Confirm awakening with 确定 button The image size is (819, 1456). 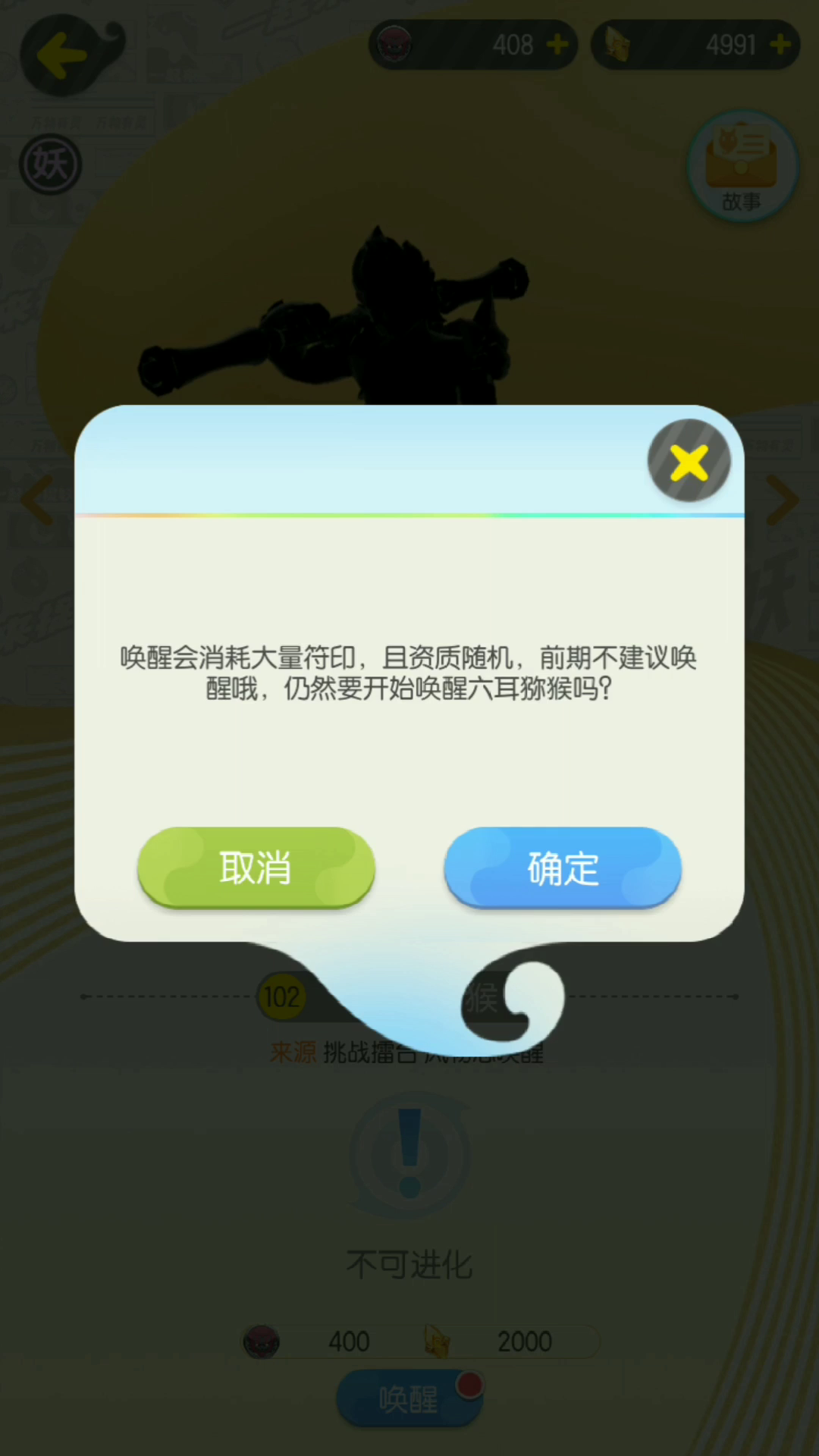pyautogui.click(x=563, y=868)
